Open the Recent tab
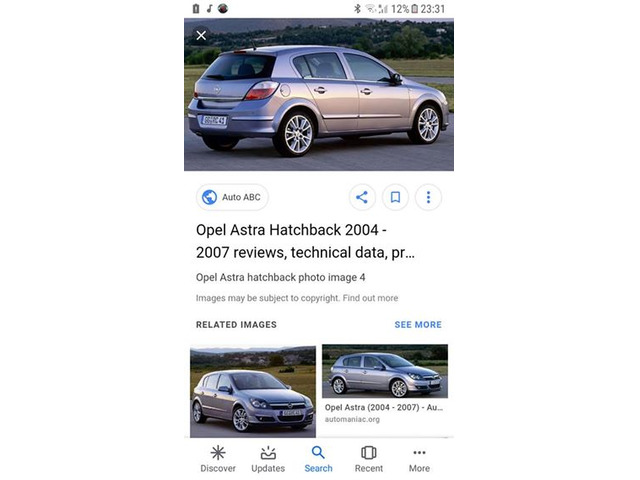 point(369,459)
